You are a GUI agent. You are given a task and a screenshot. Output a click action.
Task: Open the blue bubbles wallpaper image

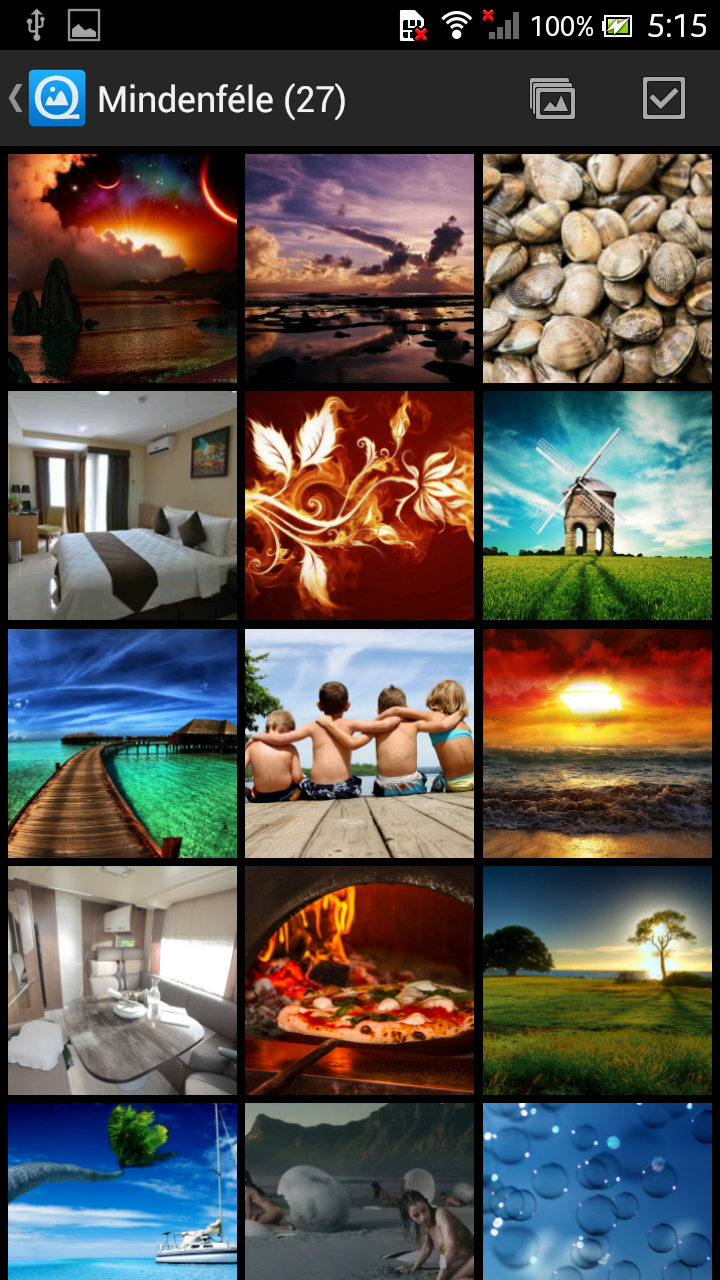click(597, 1192)
